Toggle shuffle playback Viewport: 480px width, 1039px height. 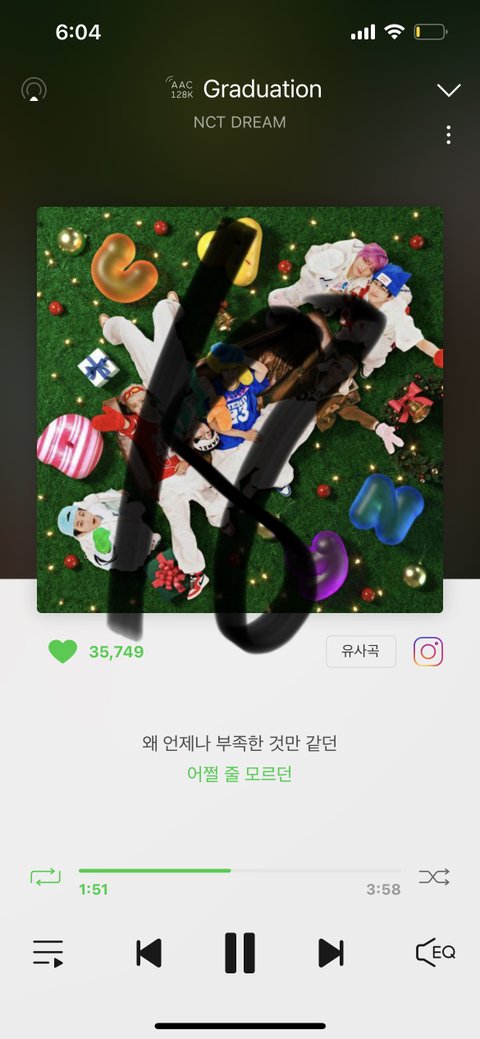click(434, 877)
